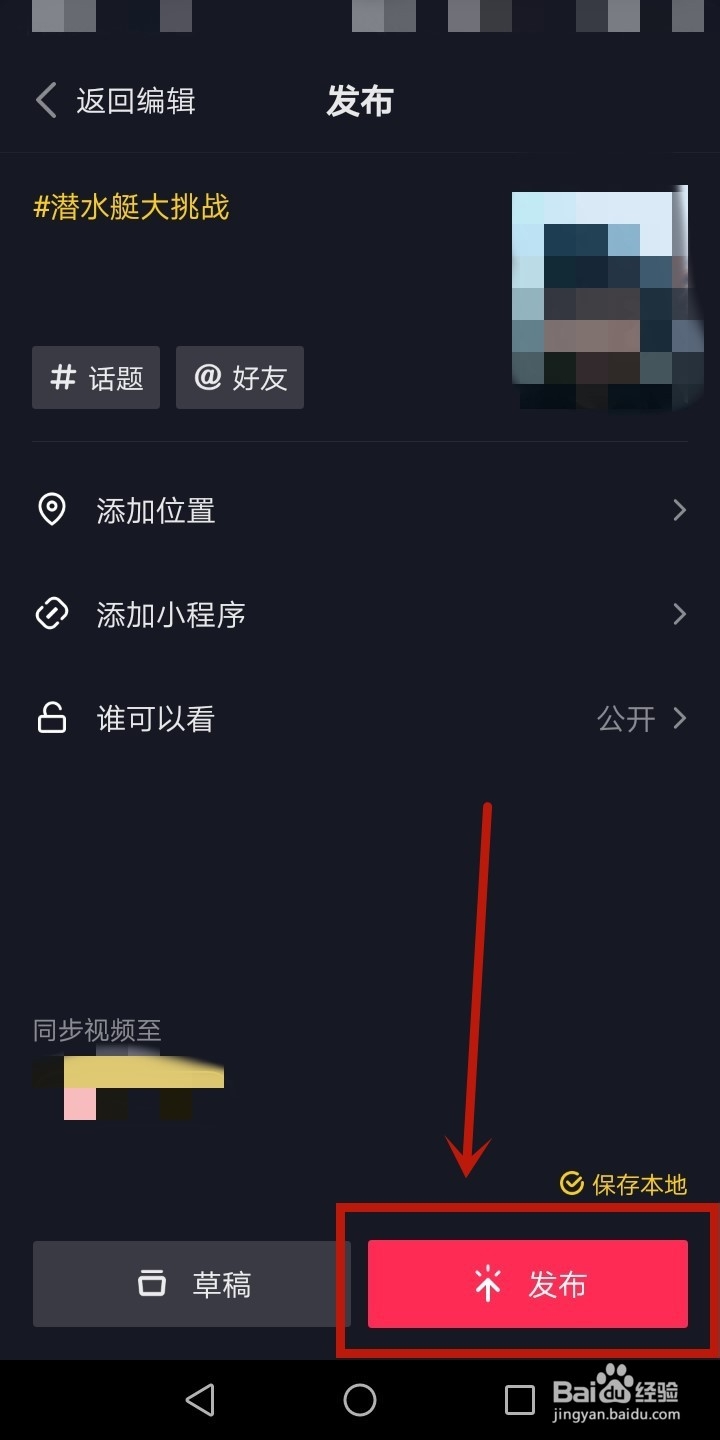720x1440 pixels.
Task: Tap the location pin icon beside 添加位置
Action: pos(53,510)
